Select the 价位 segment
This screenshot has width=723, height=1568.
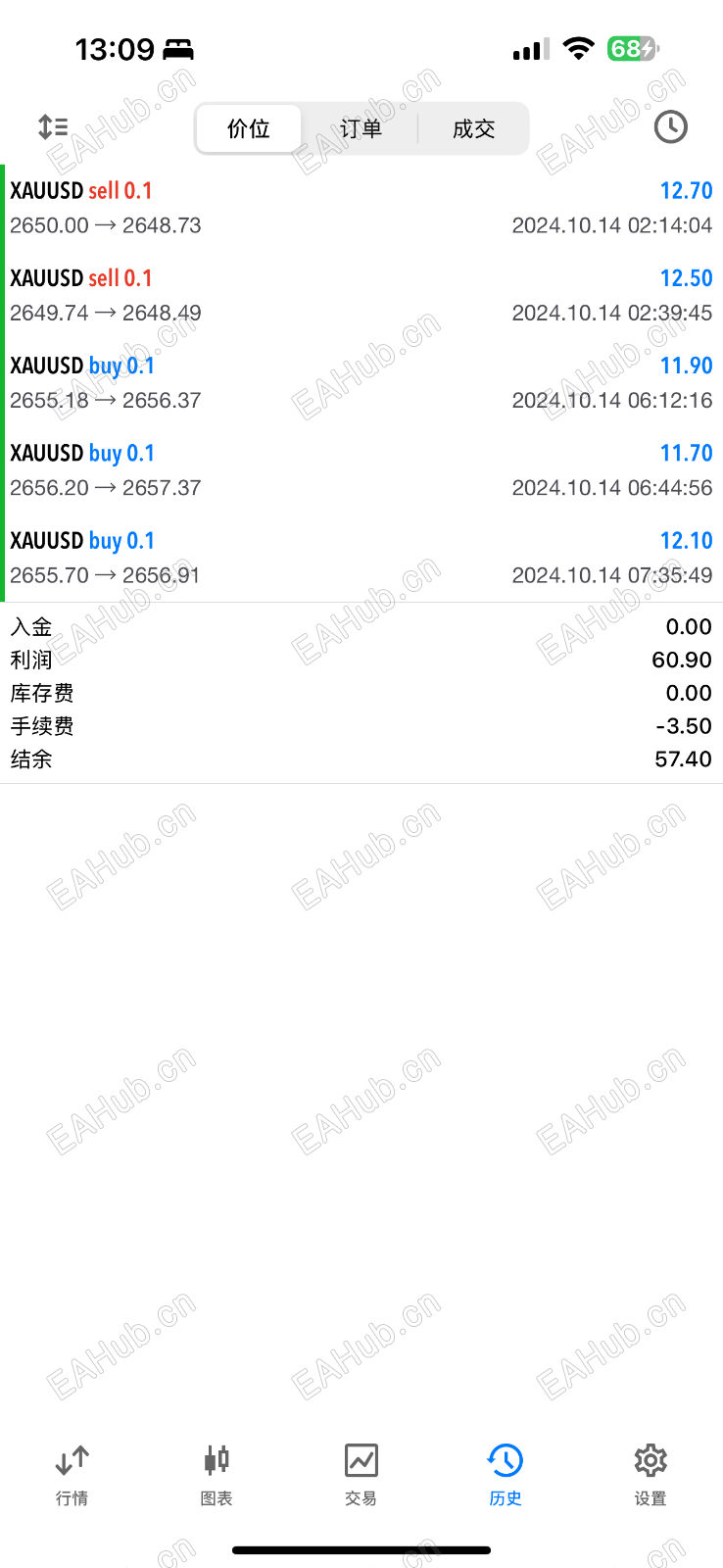coord(249,128)
